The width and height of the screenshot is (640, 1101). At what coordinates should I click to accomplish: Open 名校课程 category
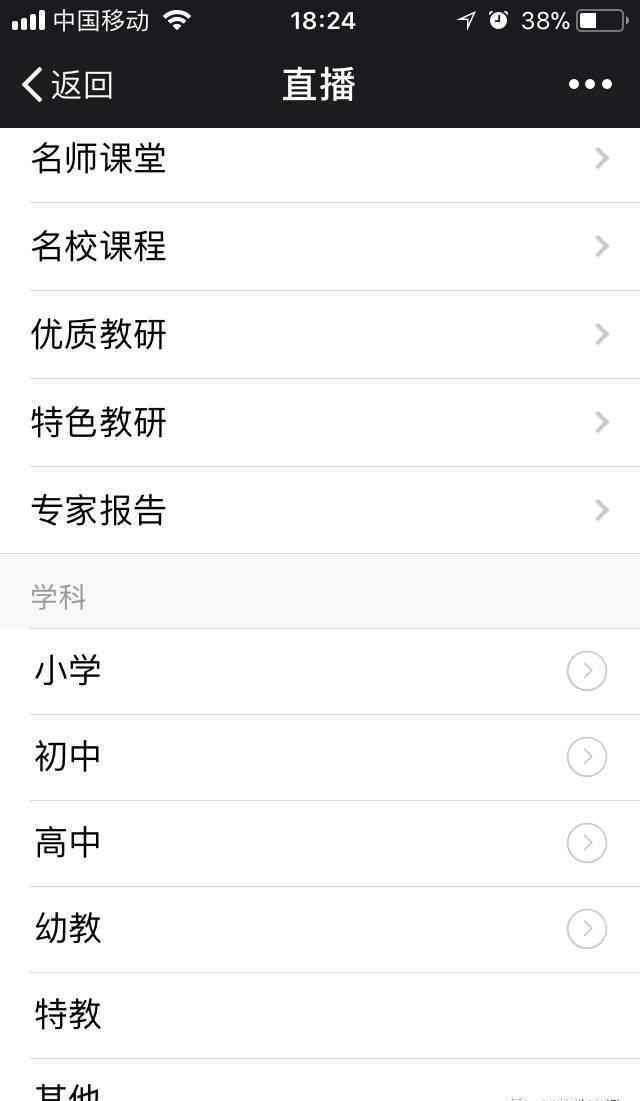coord(320,246)
